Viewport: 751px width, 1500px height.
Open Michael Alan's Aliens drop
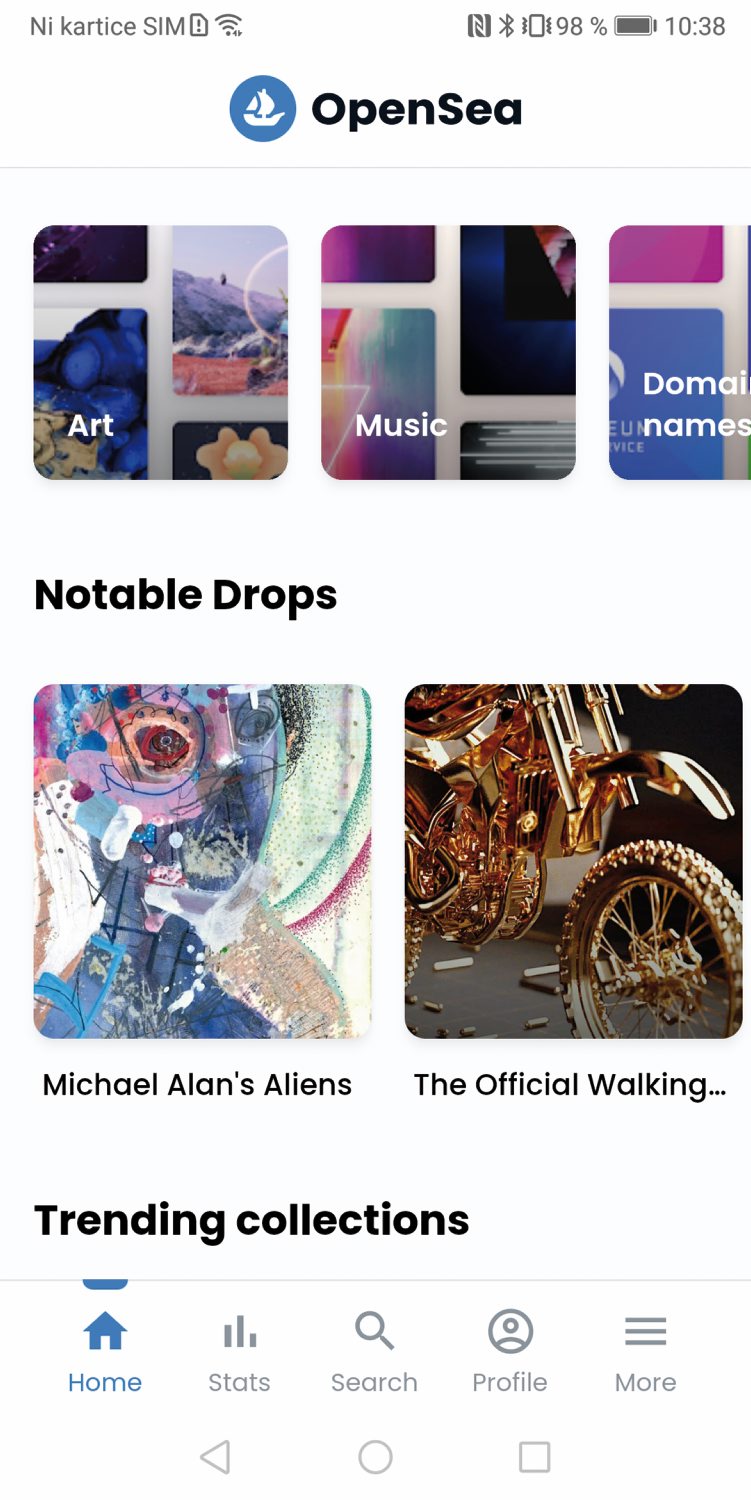[x=202, y=861]
